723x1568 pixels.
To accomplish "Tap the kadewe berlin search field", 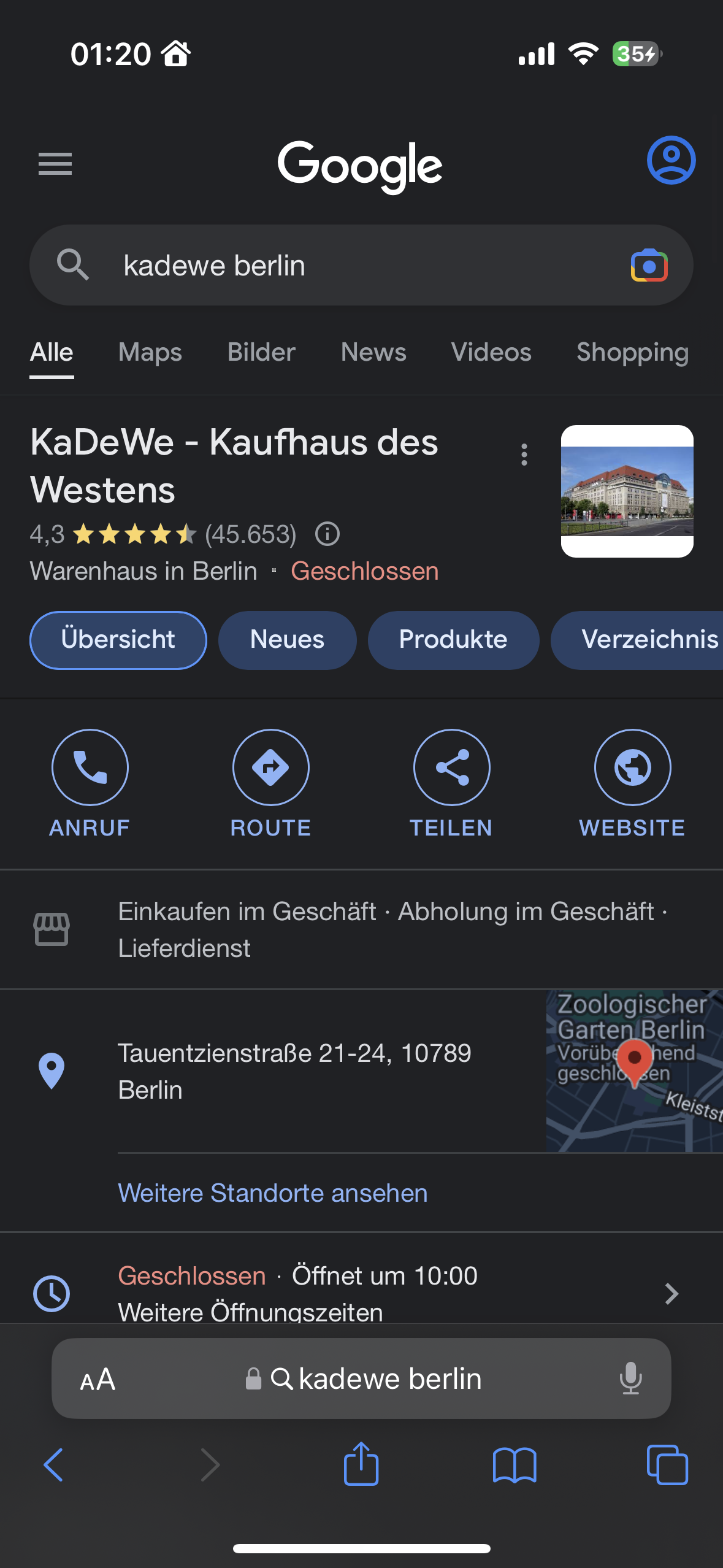I will pos(343,266).
